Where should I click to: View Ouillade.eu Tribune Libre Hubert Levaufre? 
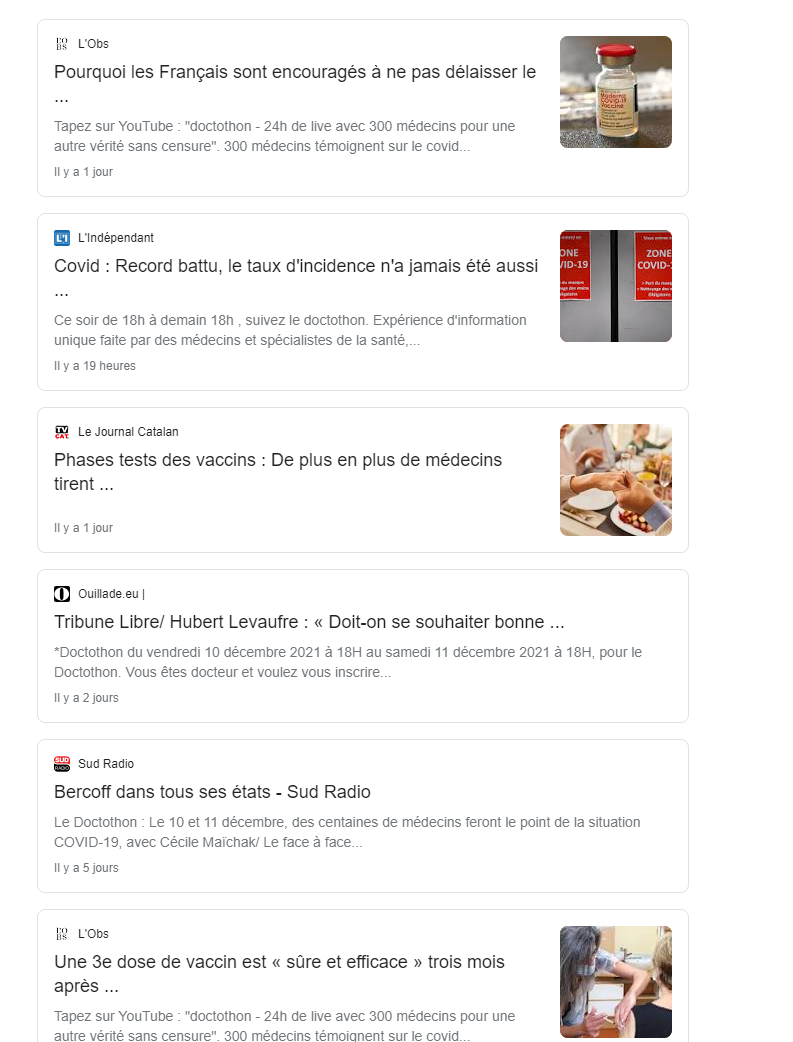[x=309, y=622]
